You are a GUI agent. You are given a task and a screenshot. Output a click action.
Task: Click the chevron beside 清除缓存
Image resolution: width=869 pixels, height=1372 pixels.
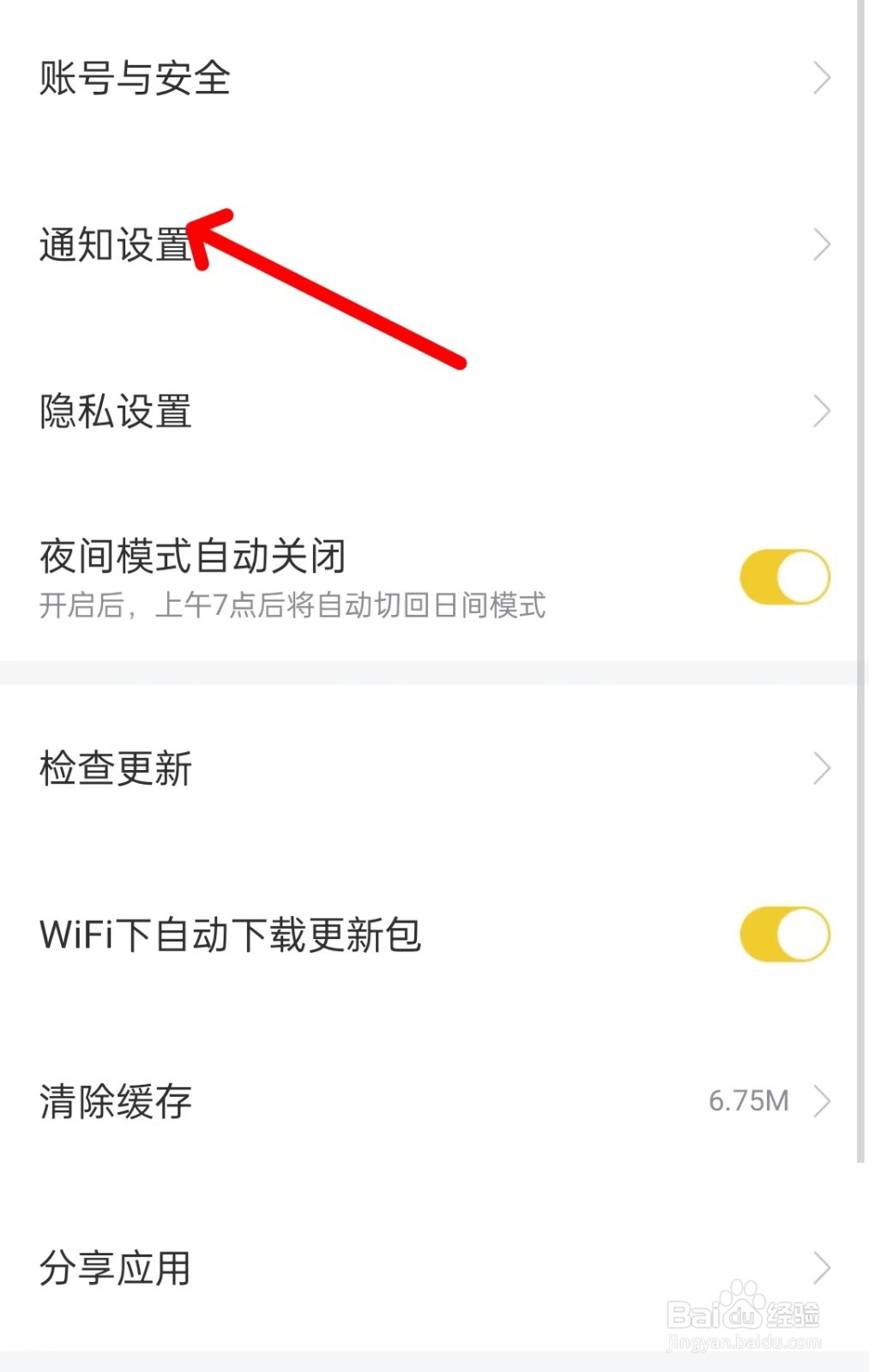(x=823, y=1101)
